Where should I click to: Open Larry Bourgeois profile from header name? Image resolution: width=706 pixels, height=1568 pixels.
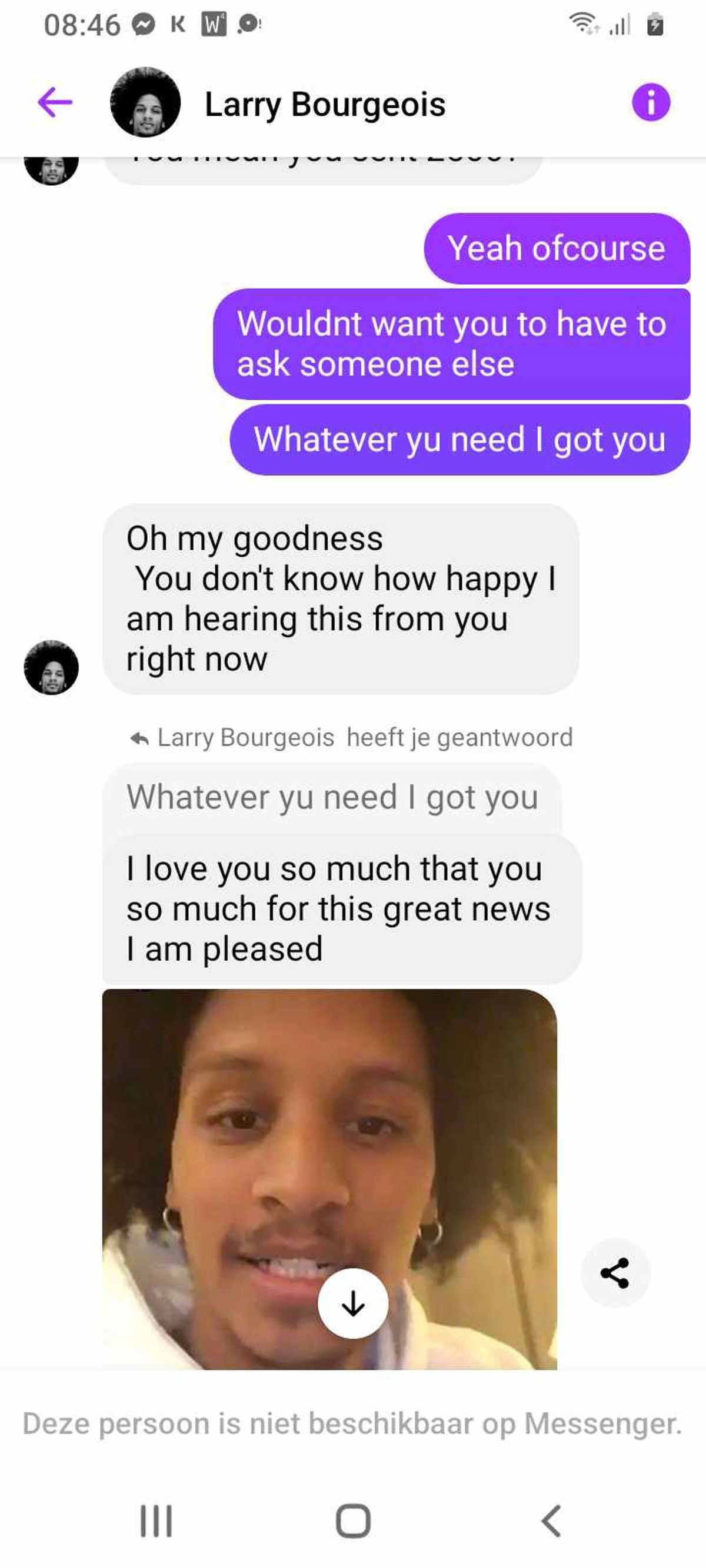point(325,104)
